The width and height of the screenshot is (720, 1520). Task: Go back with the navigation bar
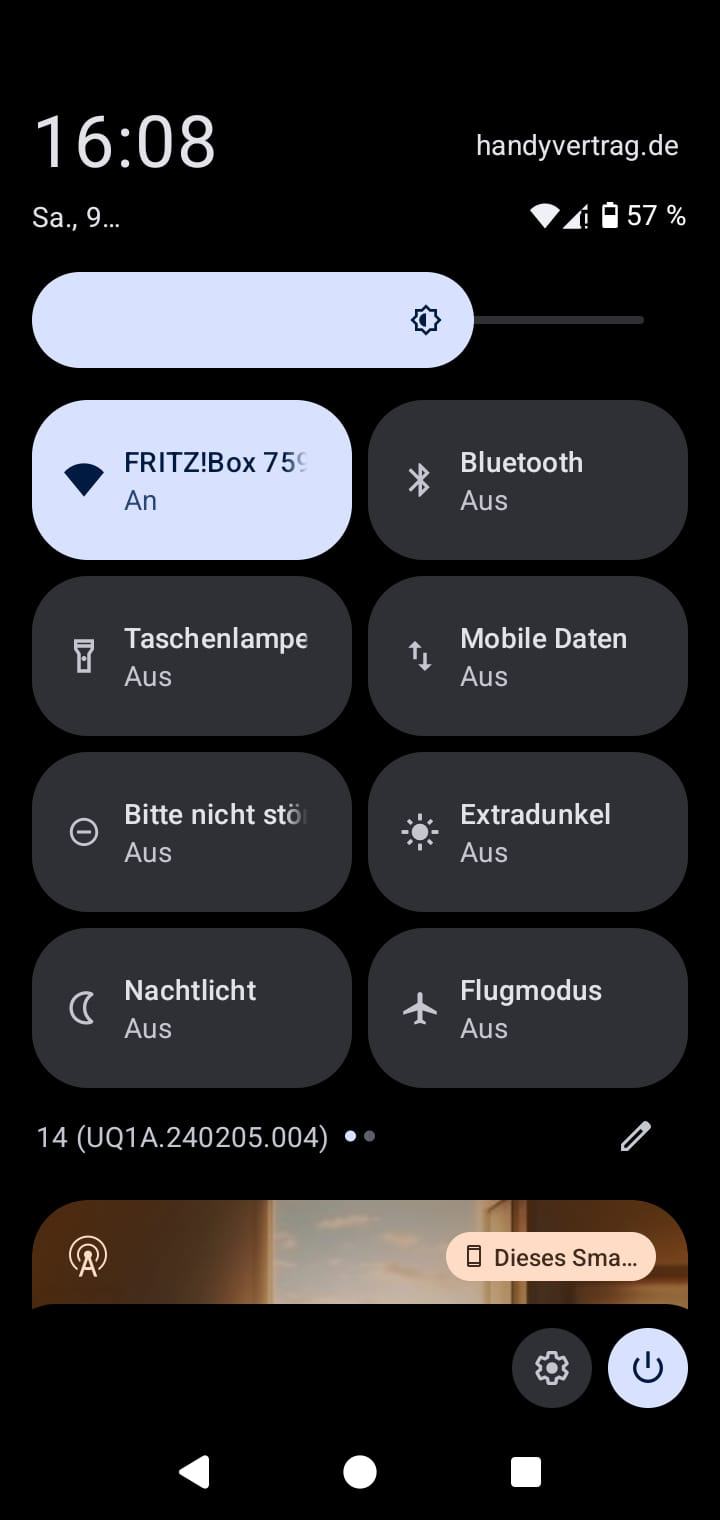(194, 1472)
